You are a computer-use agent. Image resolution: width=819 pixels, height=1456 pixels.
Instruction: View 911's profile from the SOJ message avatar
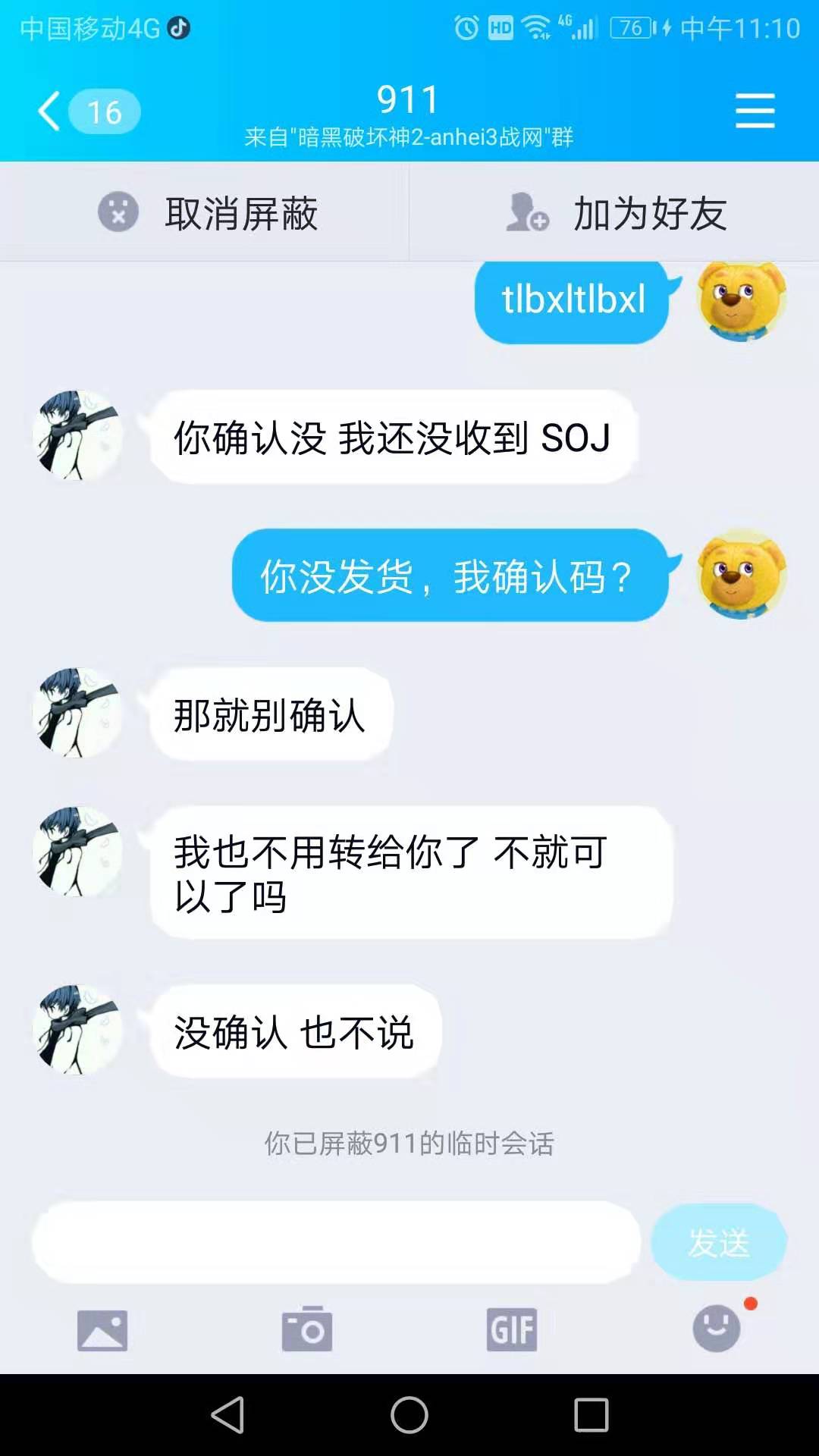tap(77, 435)
